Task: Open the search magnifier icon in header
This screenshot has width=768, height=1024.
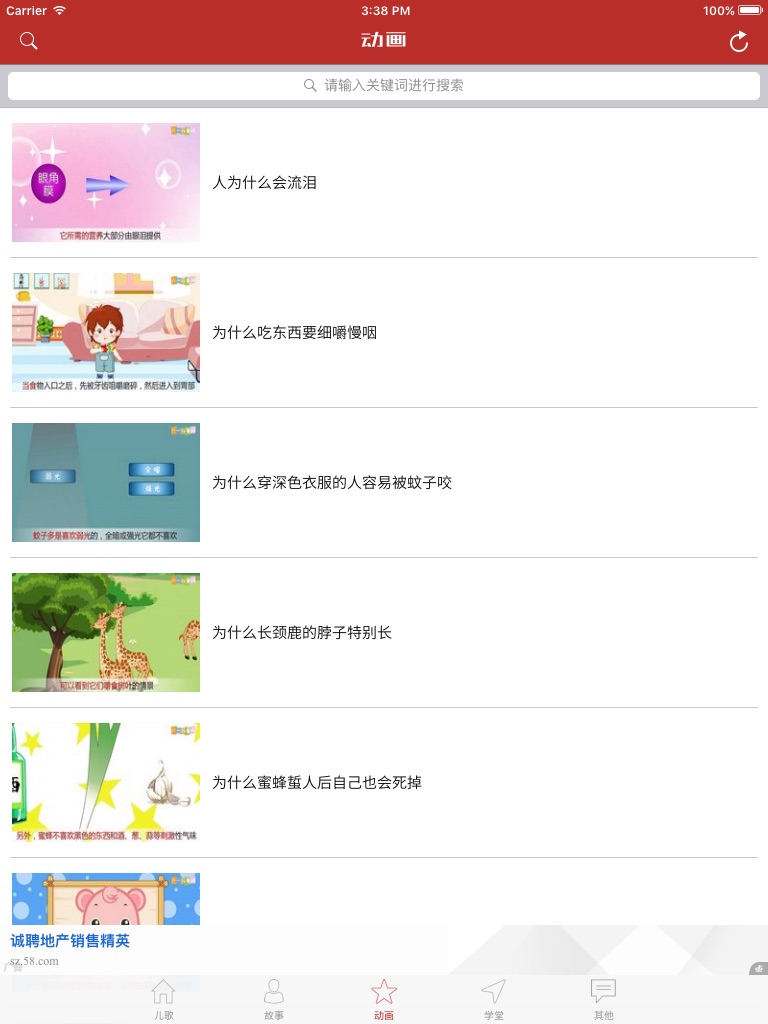Action: 29,41
